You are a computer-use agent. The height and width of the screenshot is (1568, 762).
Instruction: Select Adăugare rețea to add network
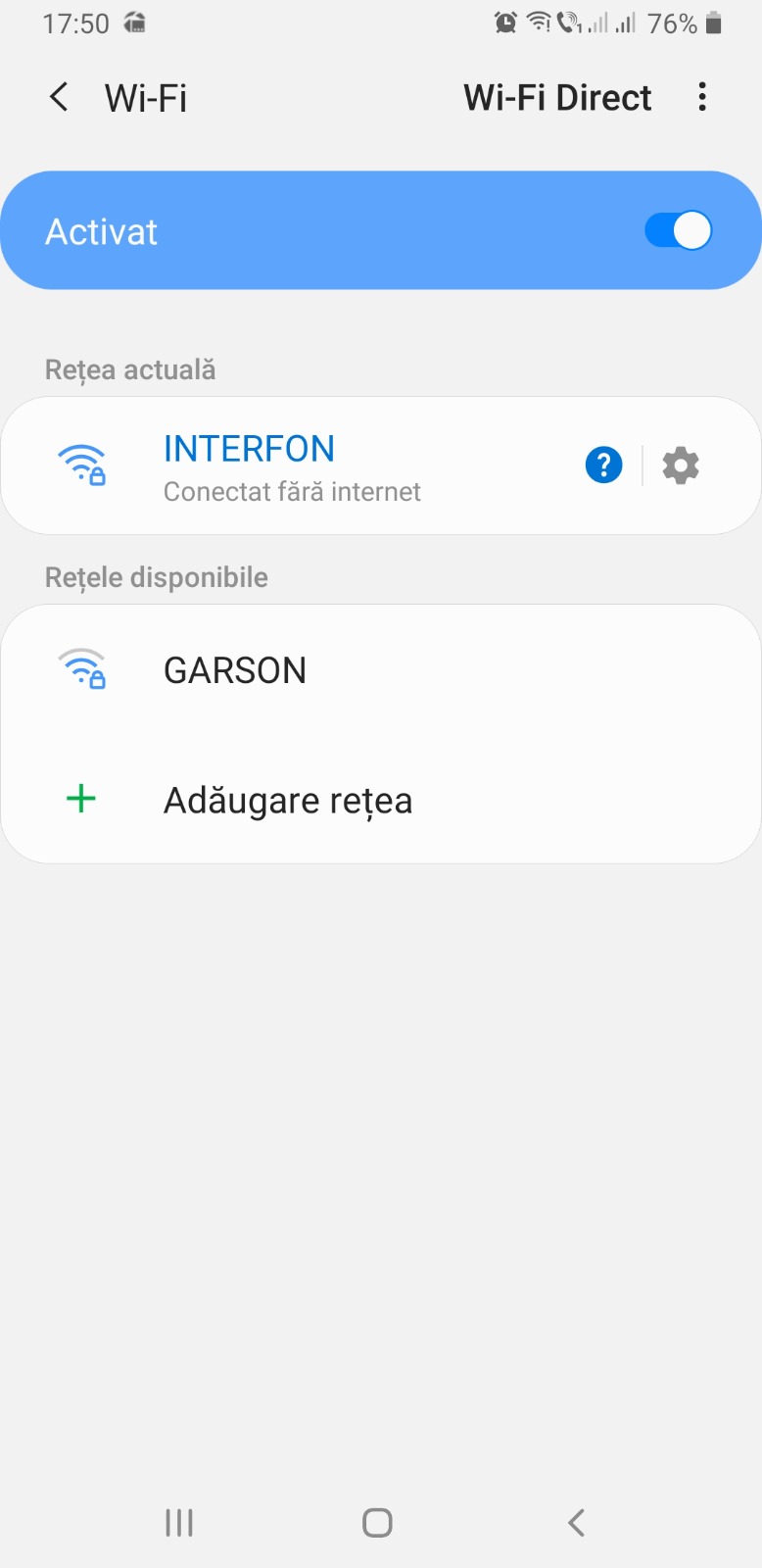click(x=288, y=801)
